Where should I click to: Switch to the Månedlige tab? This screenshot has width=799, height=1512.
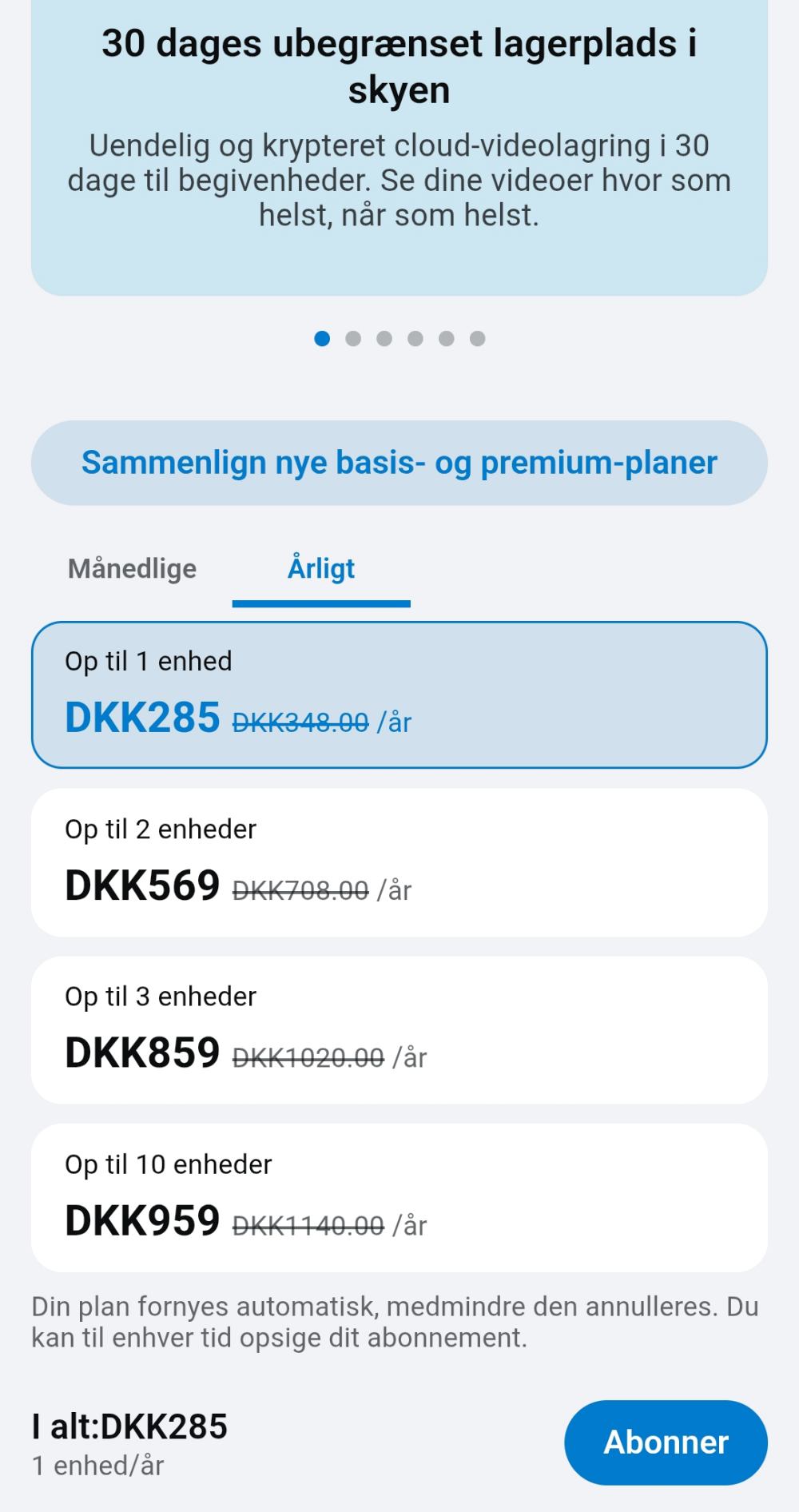(133, 569)
